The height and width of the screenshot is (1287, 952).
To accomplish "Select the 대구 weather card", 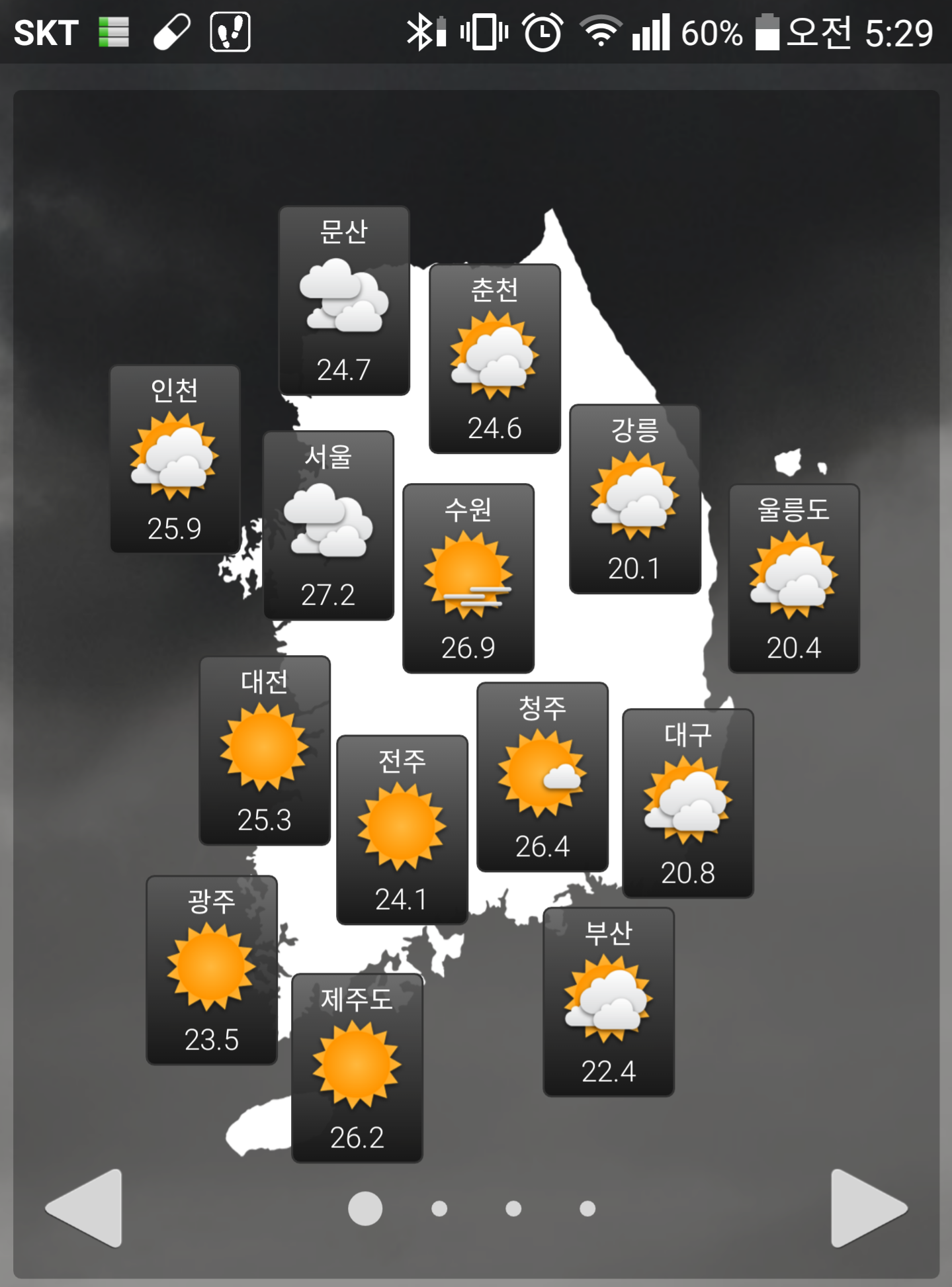I will click(x=688, y=803).
